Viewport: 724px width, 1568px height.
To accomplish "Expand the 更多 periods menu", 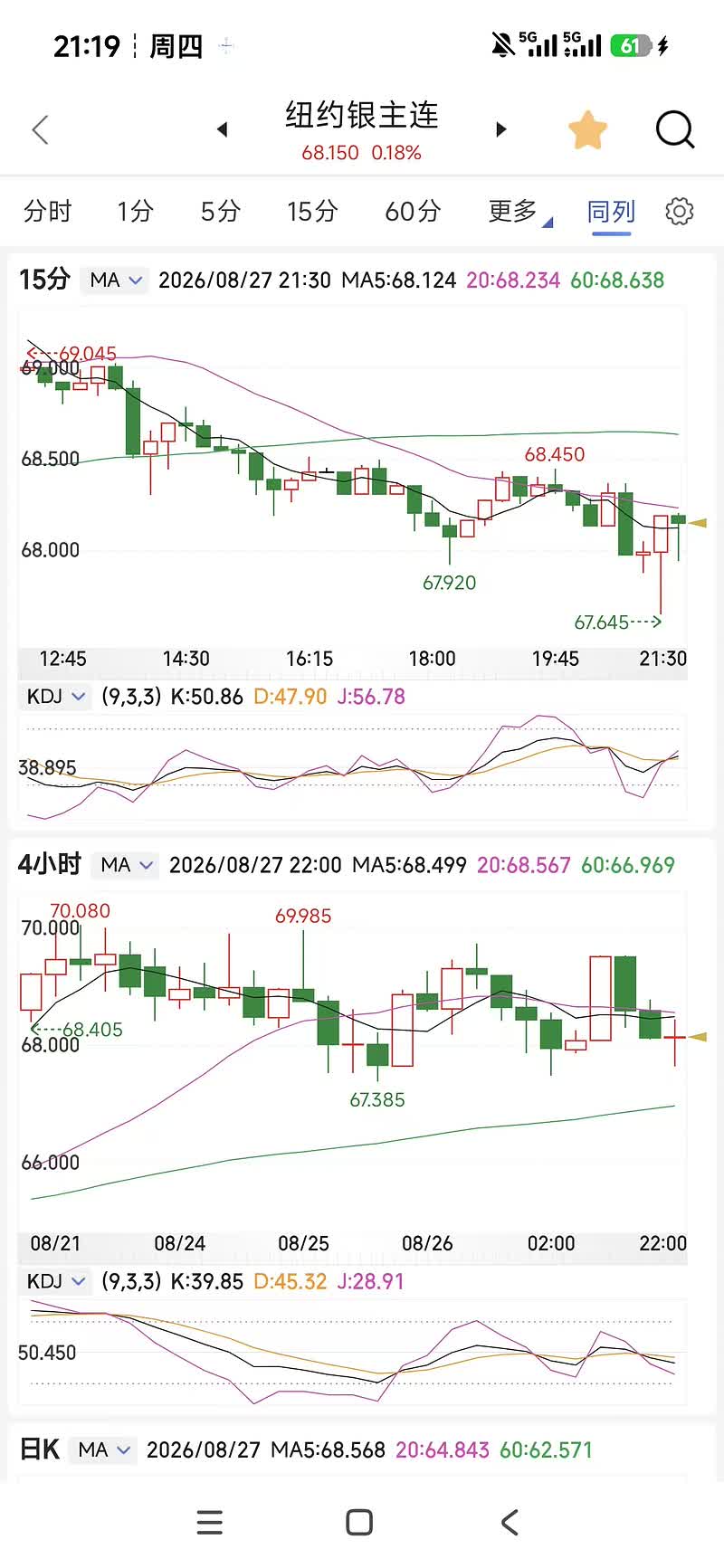I will (519, 211).
